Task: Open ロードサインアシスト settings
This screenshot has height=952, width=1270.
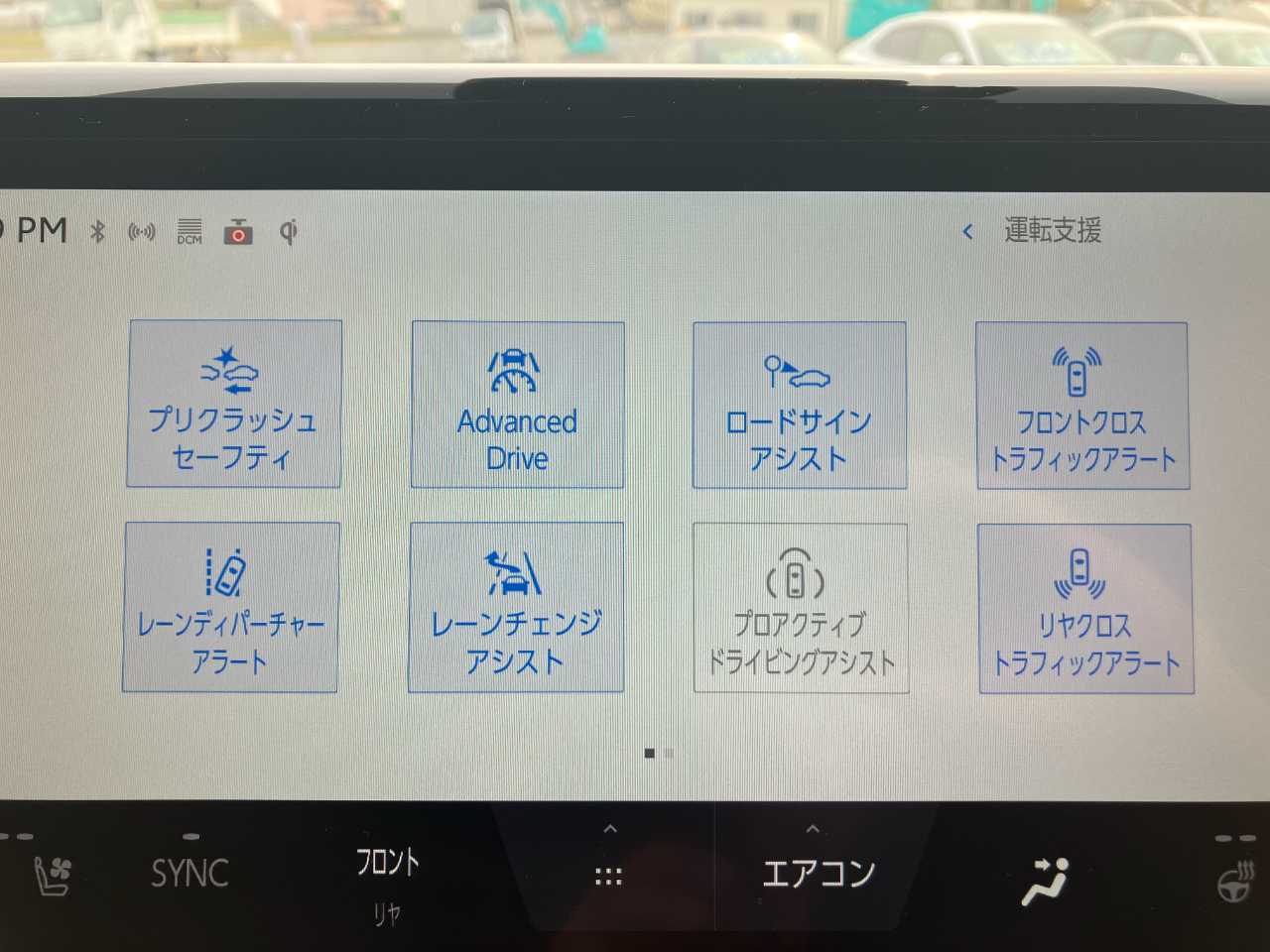Action: tap(799, 405)
